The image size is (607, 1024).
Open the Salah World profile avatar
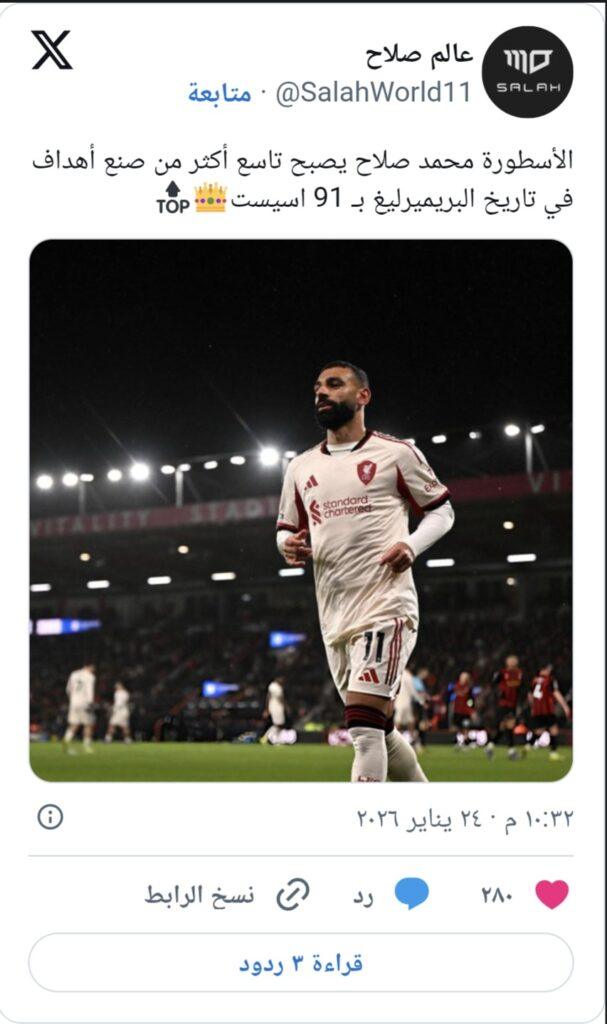(527, 72)
